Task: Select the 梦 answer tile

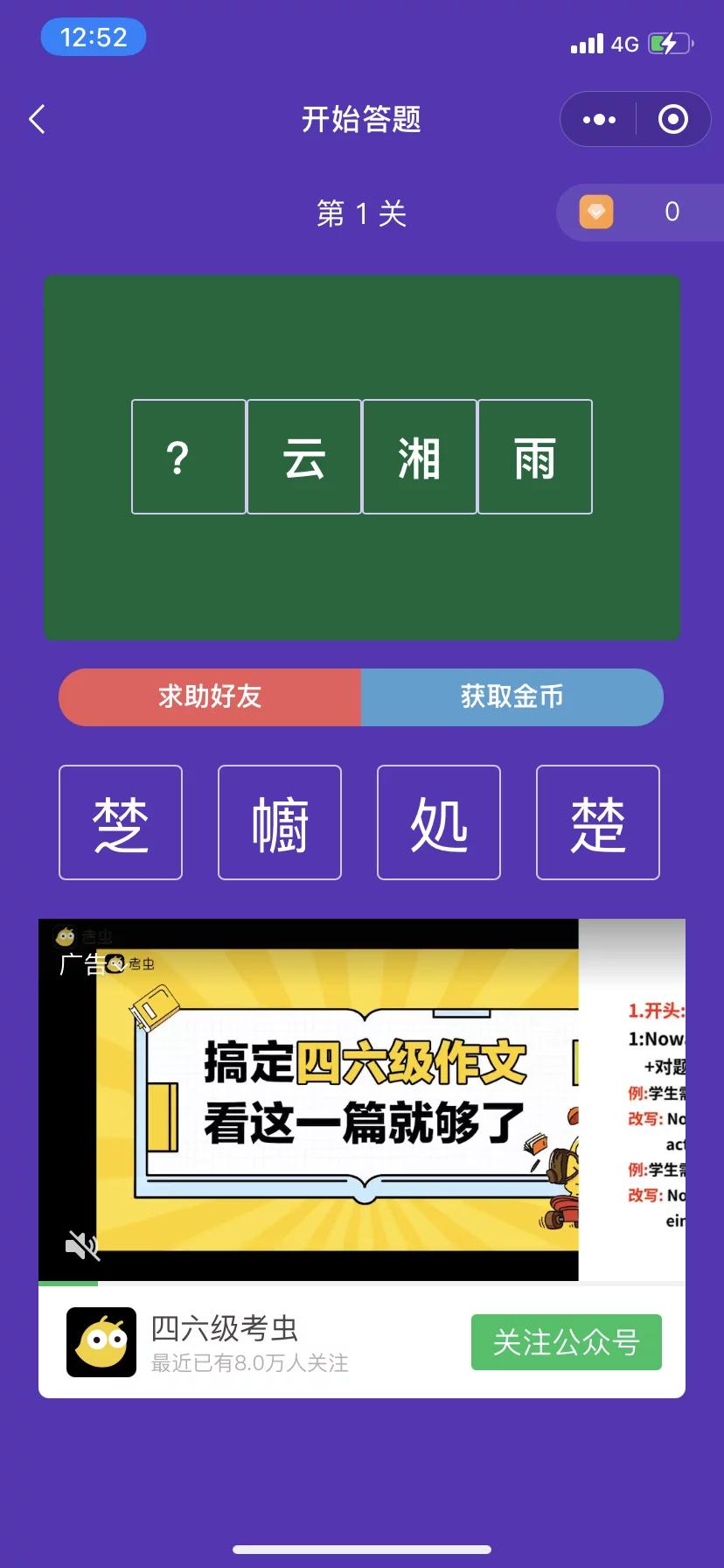Action: 120,822
